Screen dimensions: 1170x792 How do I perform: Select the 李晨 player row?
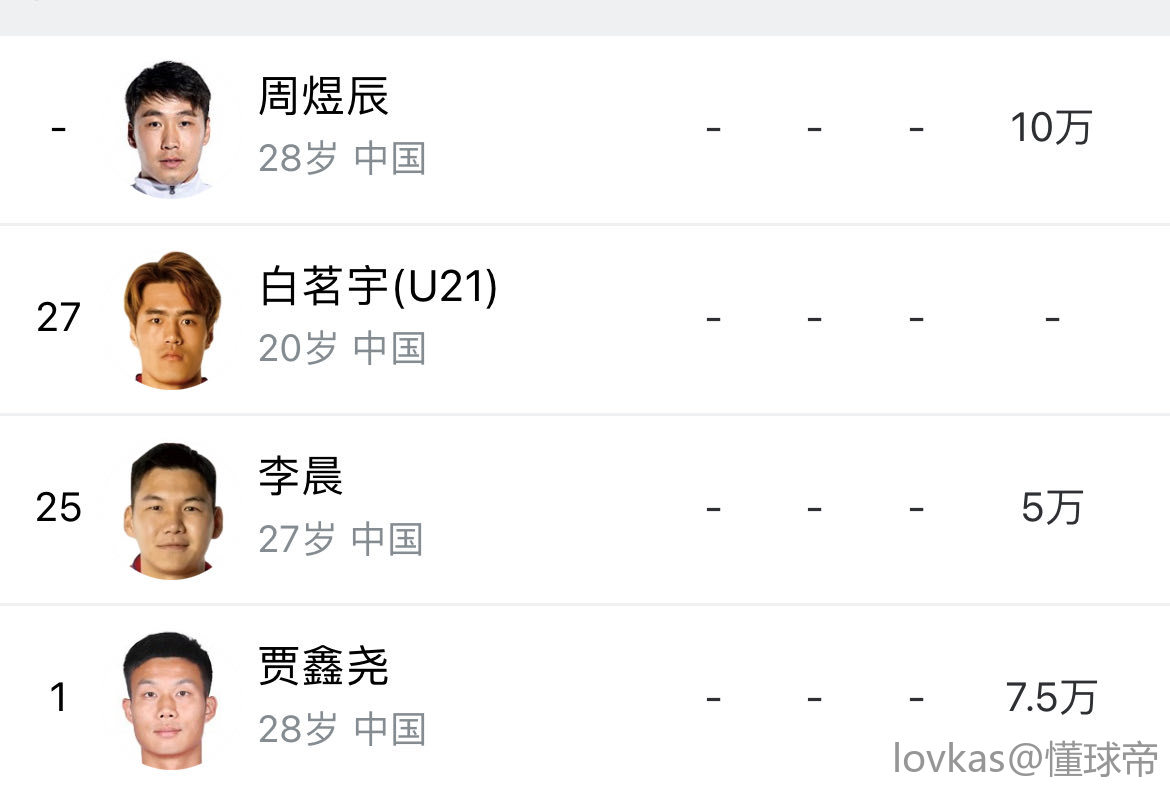[x=301, y=478]
